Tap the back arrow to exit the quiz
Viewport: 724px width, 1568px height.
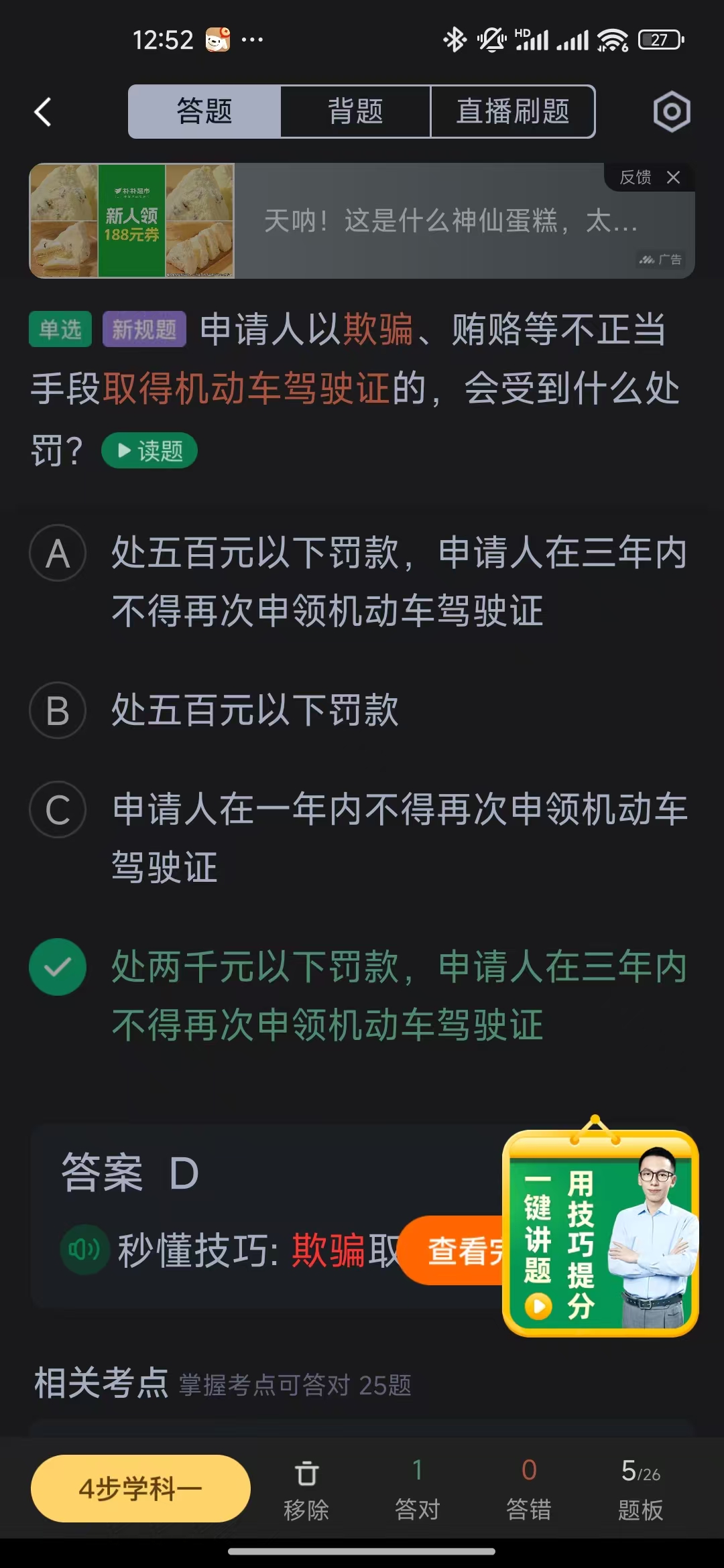click(x=42, y=112)
